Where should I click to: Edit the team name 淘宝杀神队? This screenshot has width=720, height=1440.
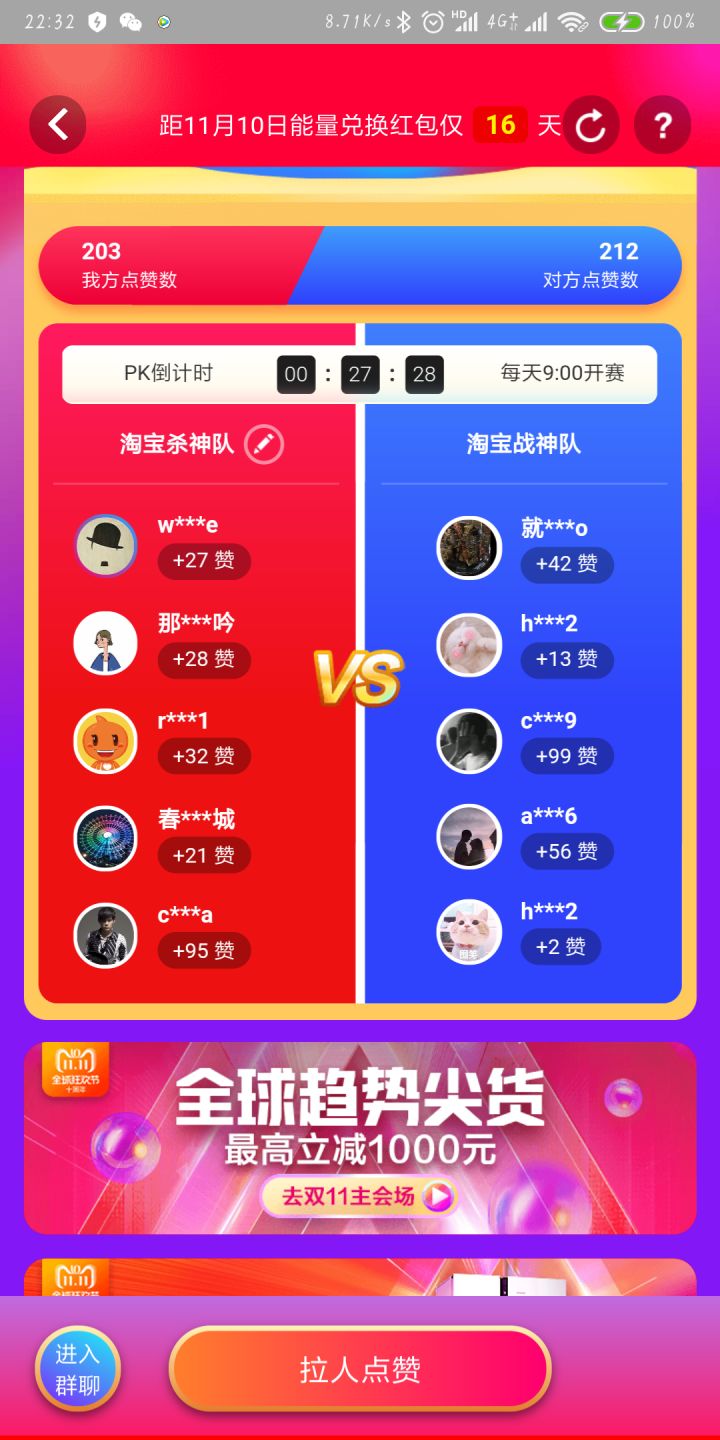coord(264,444)
